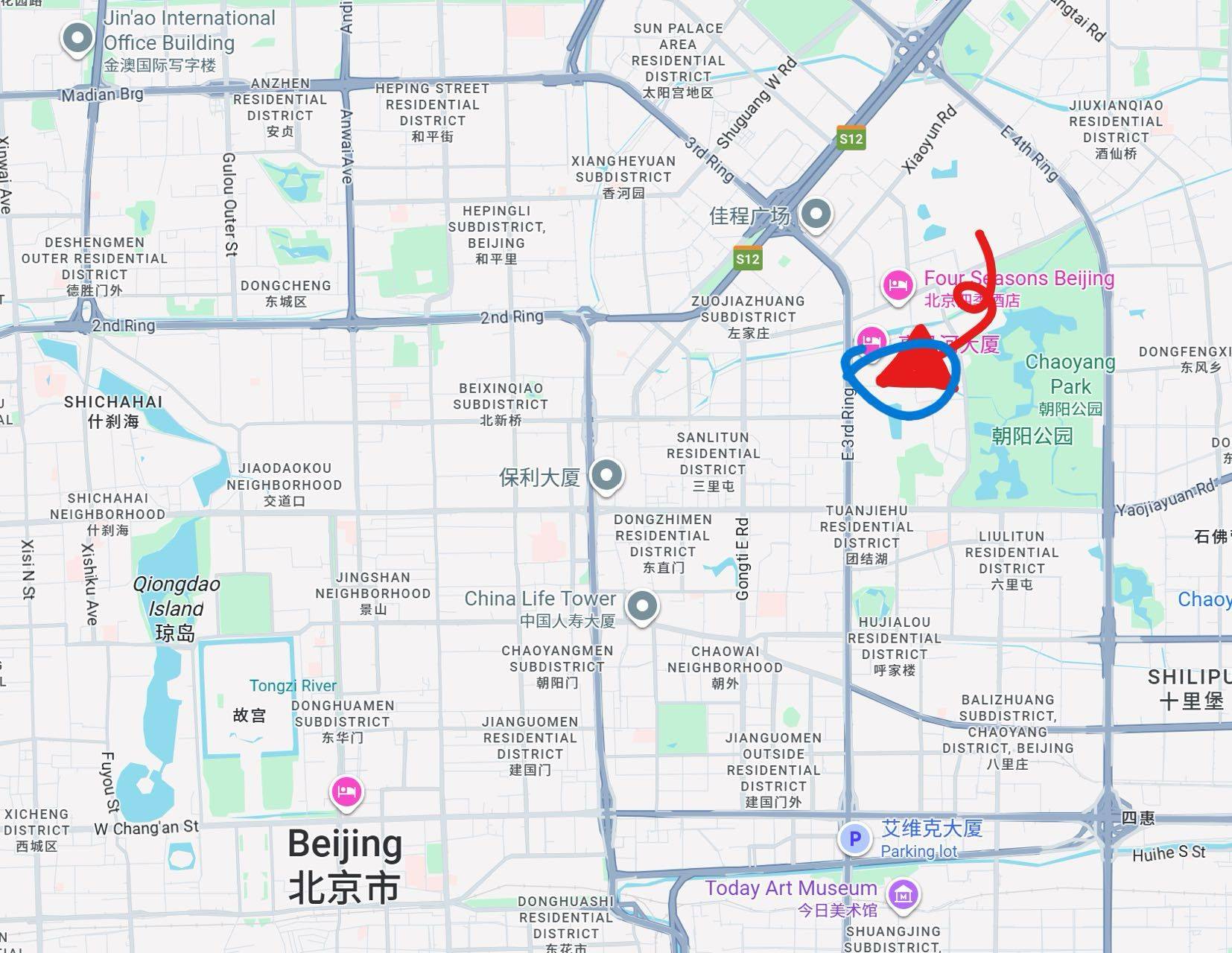Screen dimensions: 1232x953
Task: Open the Four Seasons Beijing hotel pin
Action: 898,285
